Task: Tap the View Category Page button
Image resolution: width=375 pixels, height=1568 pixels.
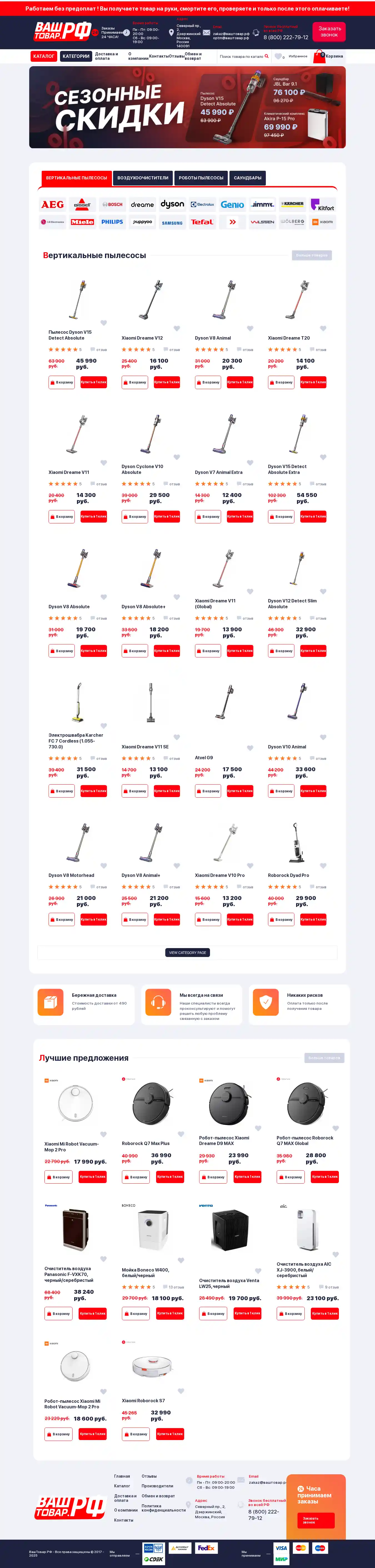Action: point(187,953)
